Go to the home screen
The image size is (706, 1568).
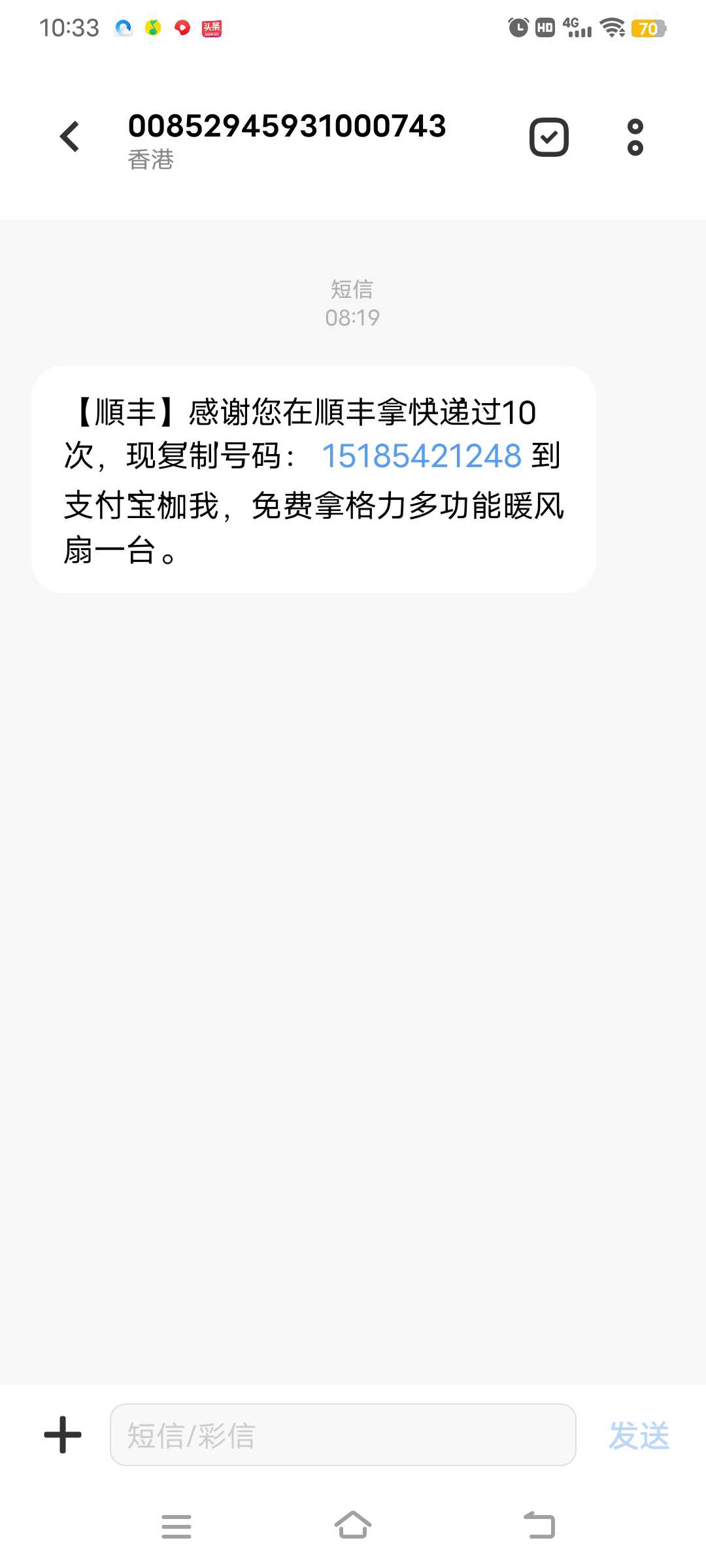(353, 1526)
